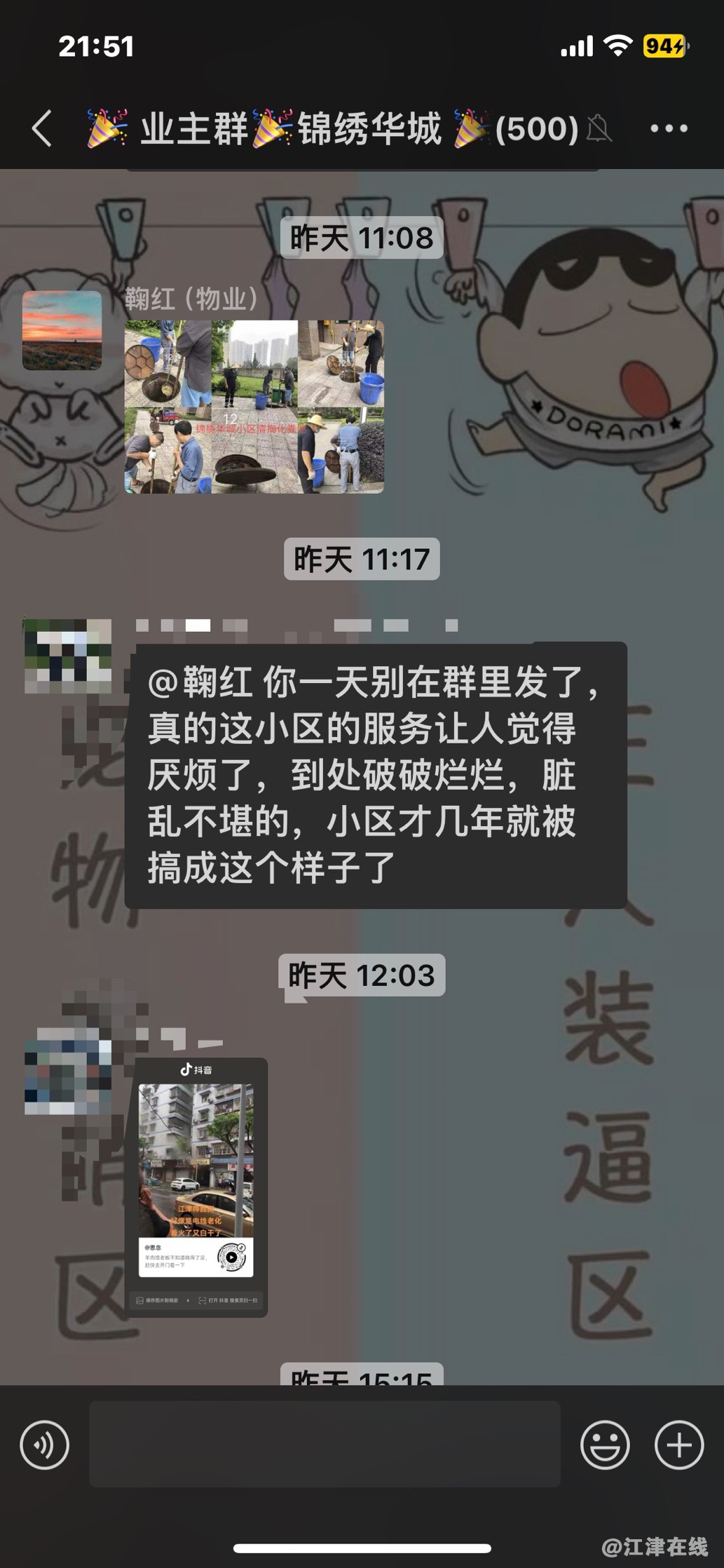Open pixelated avatar beside @鞠红 complaint message
Screen dimensions: 724x1568
coord(67,656)
